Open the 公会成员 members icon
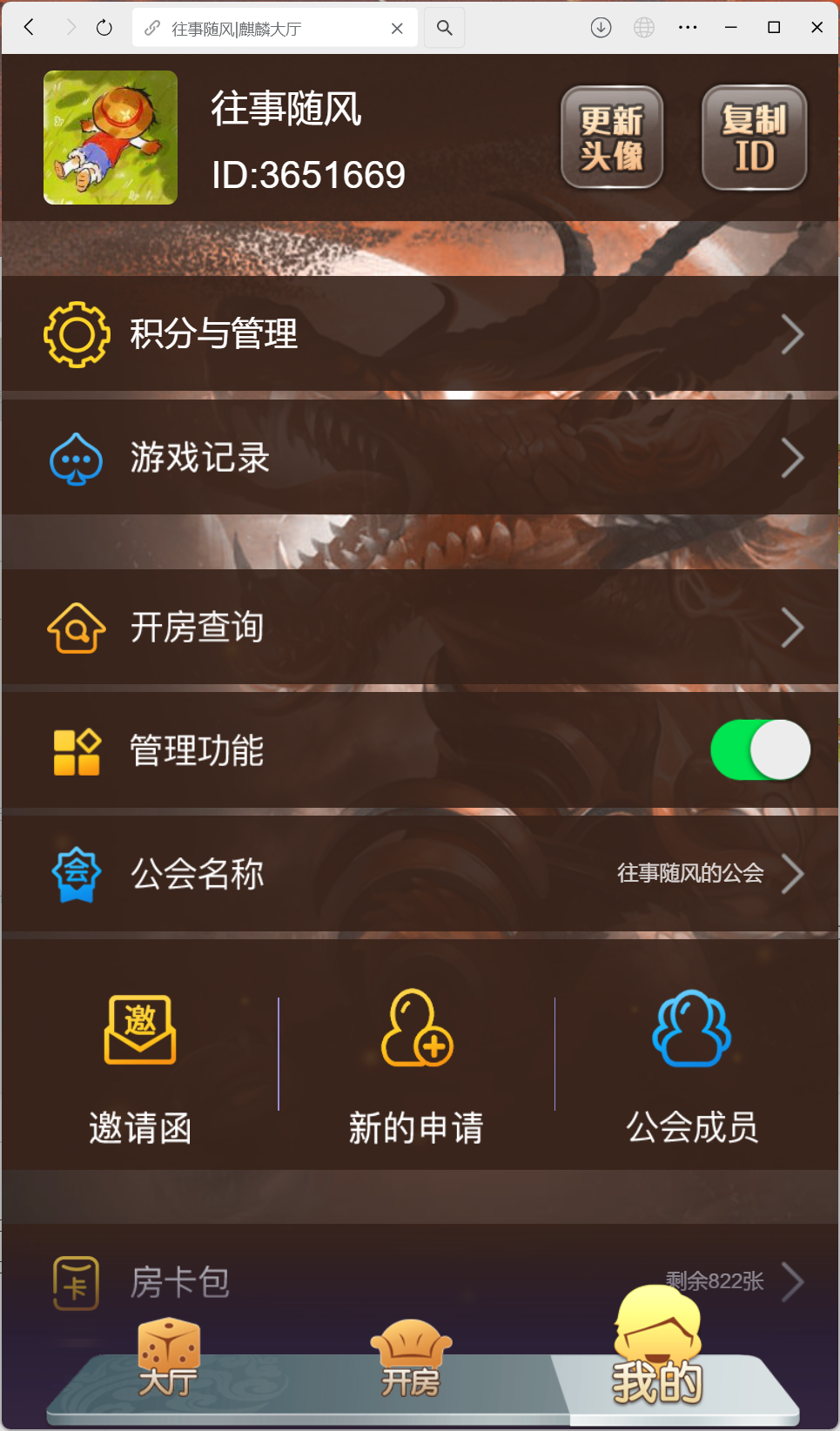This screenshot has width=840, height=1431. click(x=690, y=1030)
